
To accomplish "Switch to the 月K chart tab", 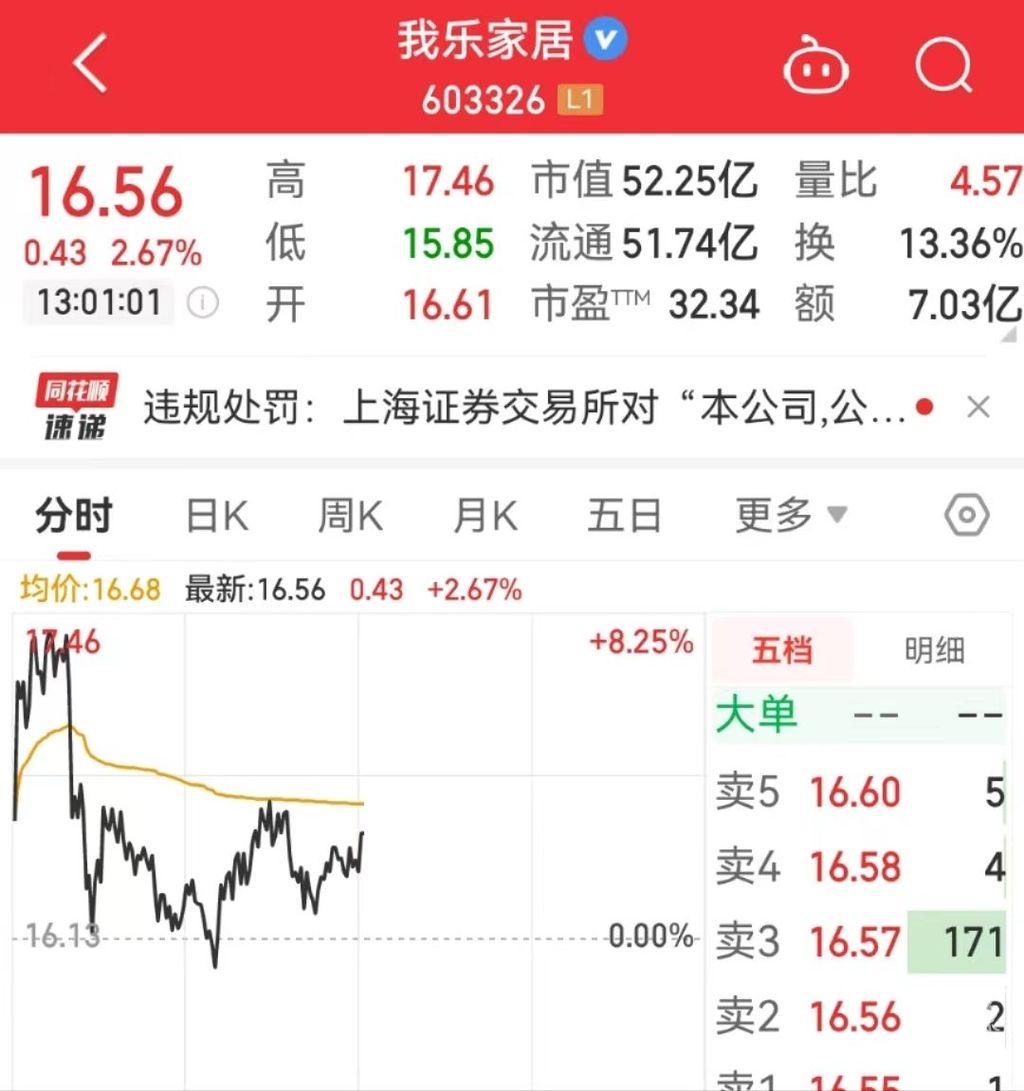I will coord(485,517).
